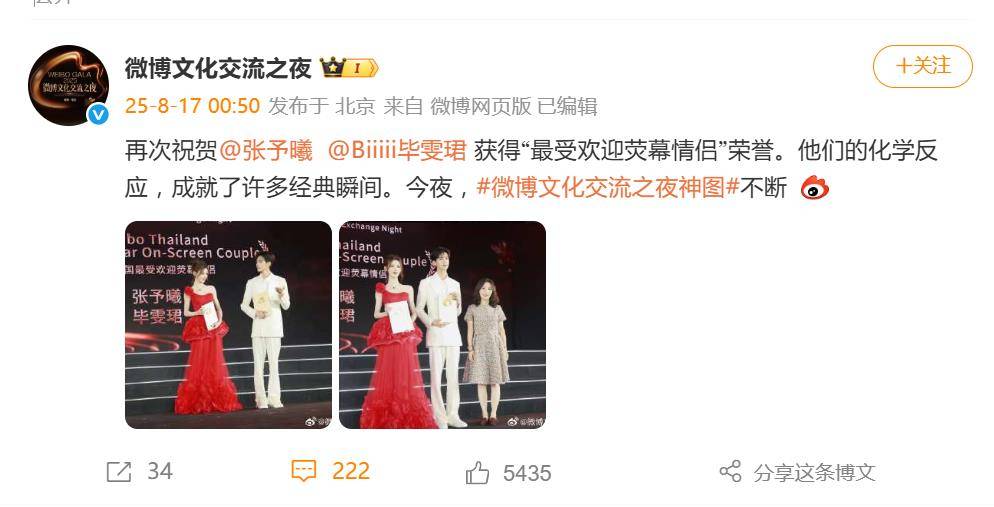The image size is (994, 507).
Task: Open the @张予曦 mention link
Action: pyautogui.click(x=264, y=151)
